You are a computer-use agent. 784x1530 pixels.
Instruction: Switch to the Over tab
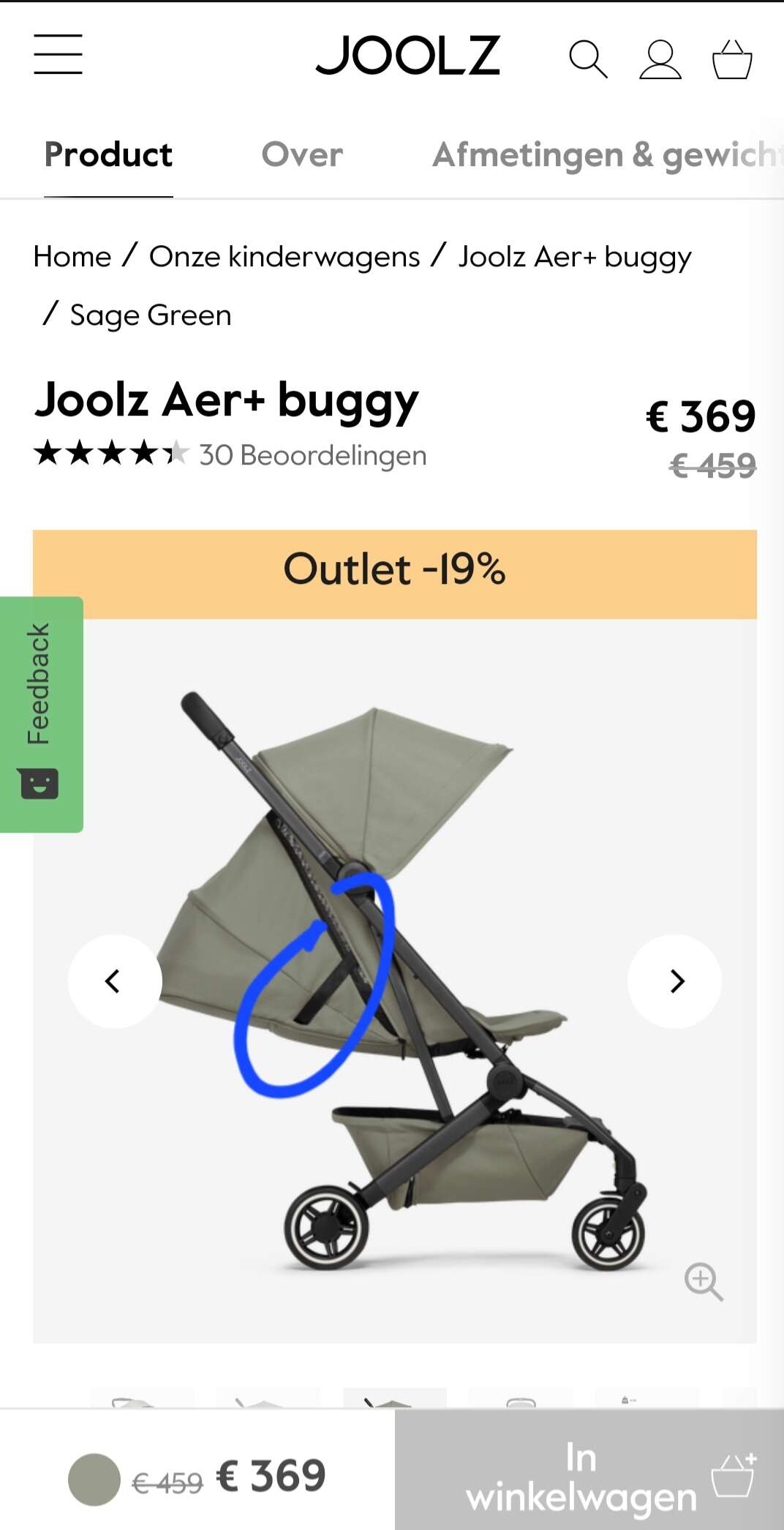click(x=302, y=154)
